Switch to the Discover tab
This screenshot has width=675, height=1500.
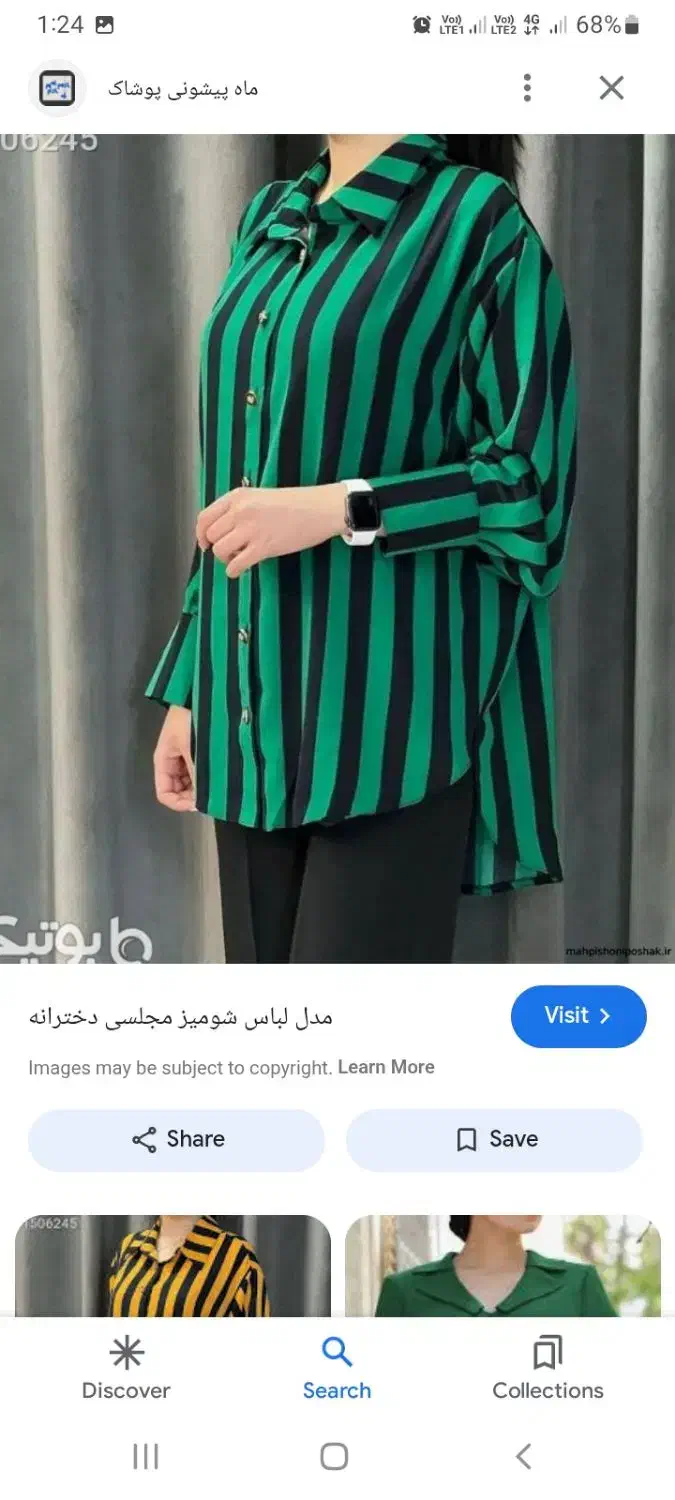click(x=126, y=1368)
